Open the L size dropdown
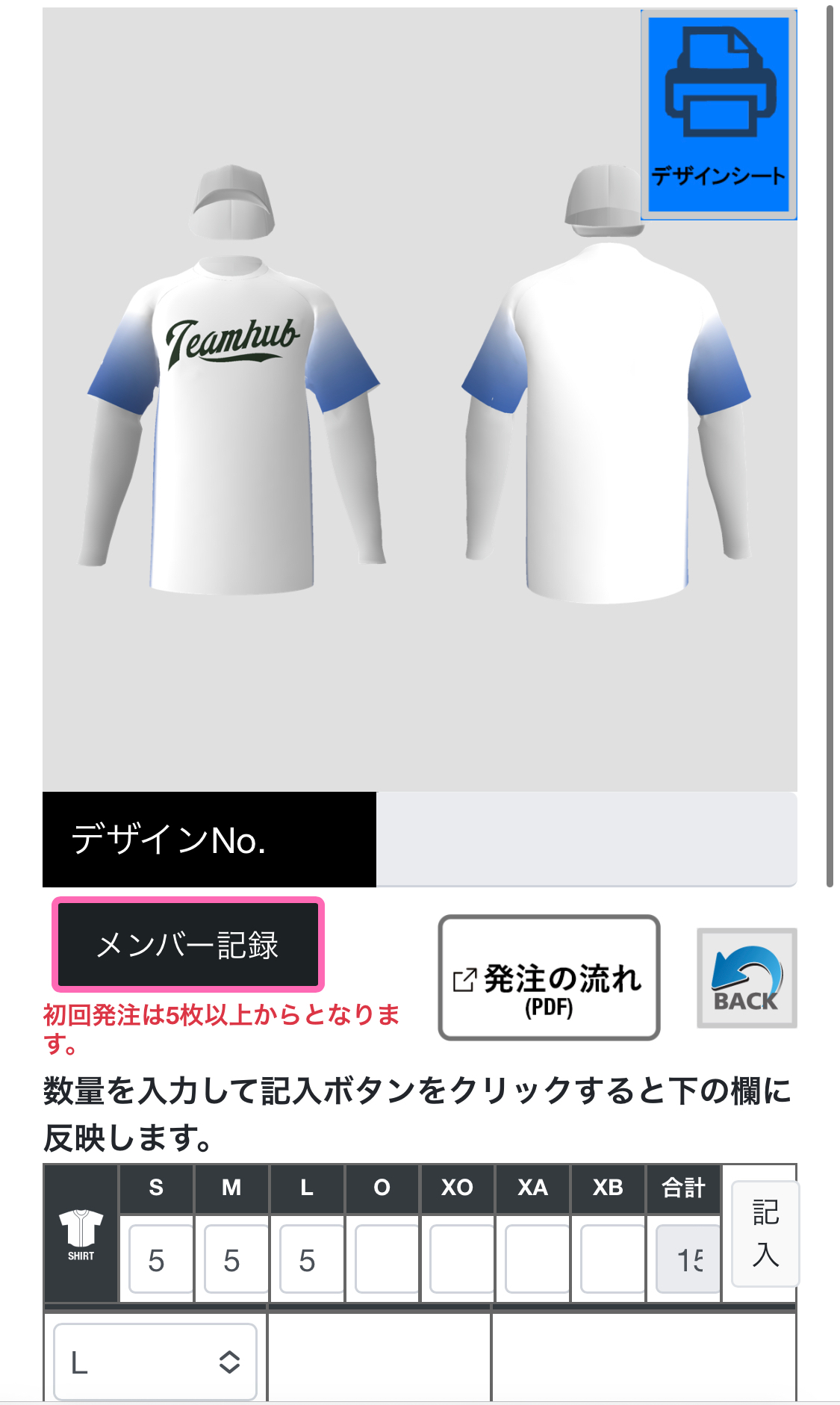Screen dimensions: 840x1405 point(155,1362)
